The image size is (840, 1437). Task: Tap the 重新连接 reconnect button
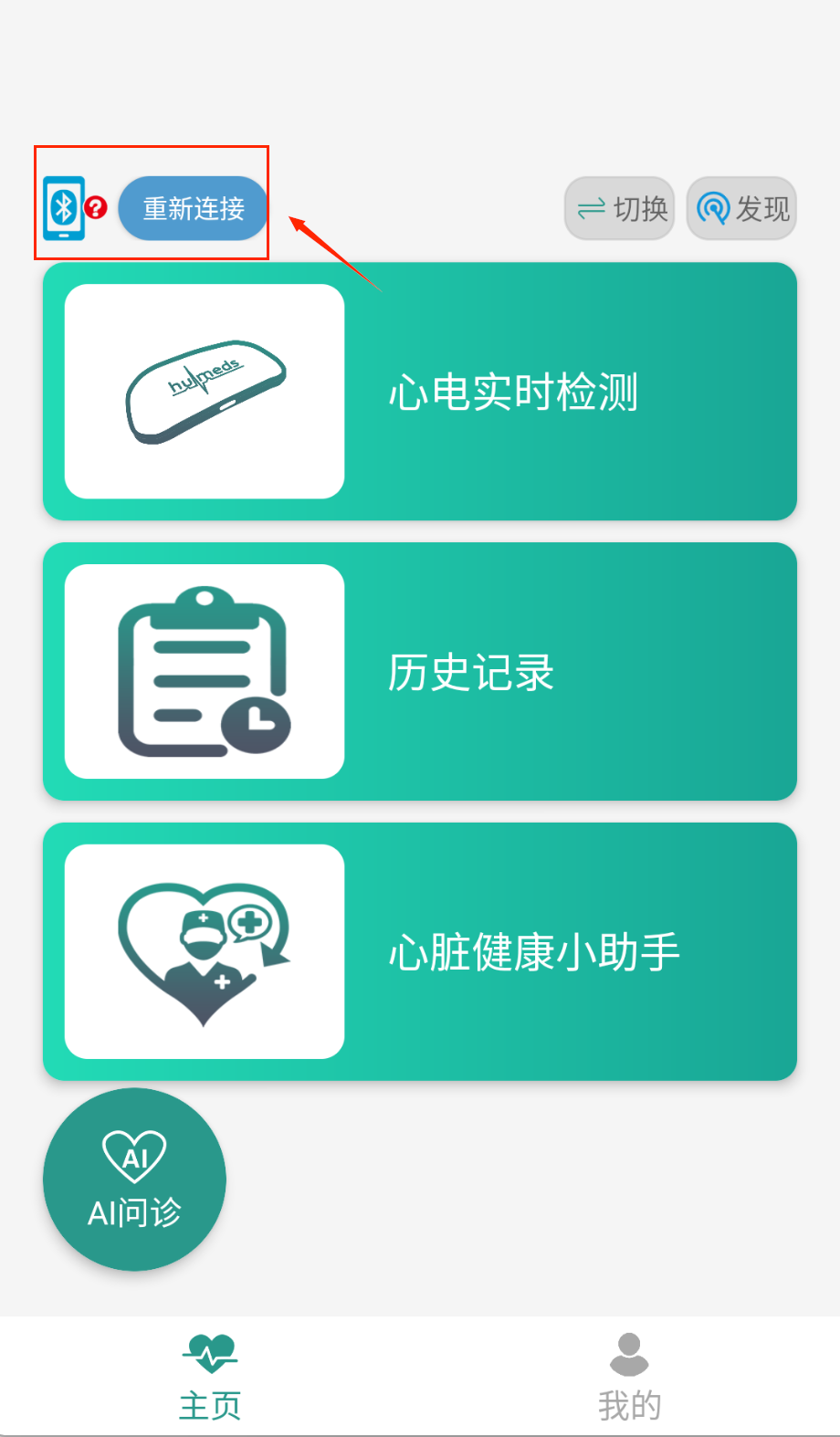click(x=193, y=208)
